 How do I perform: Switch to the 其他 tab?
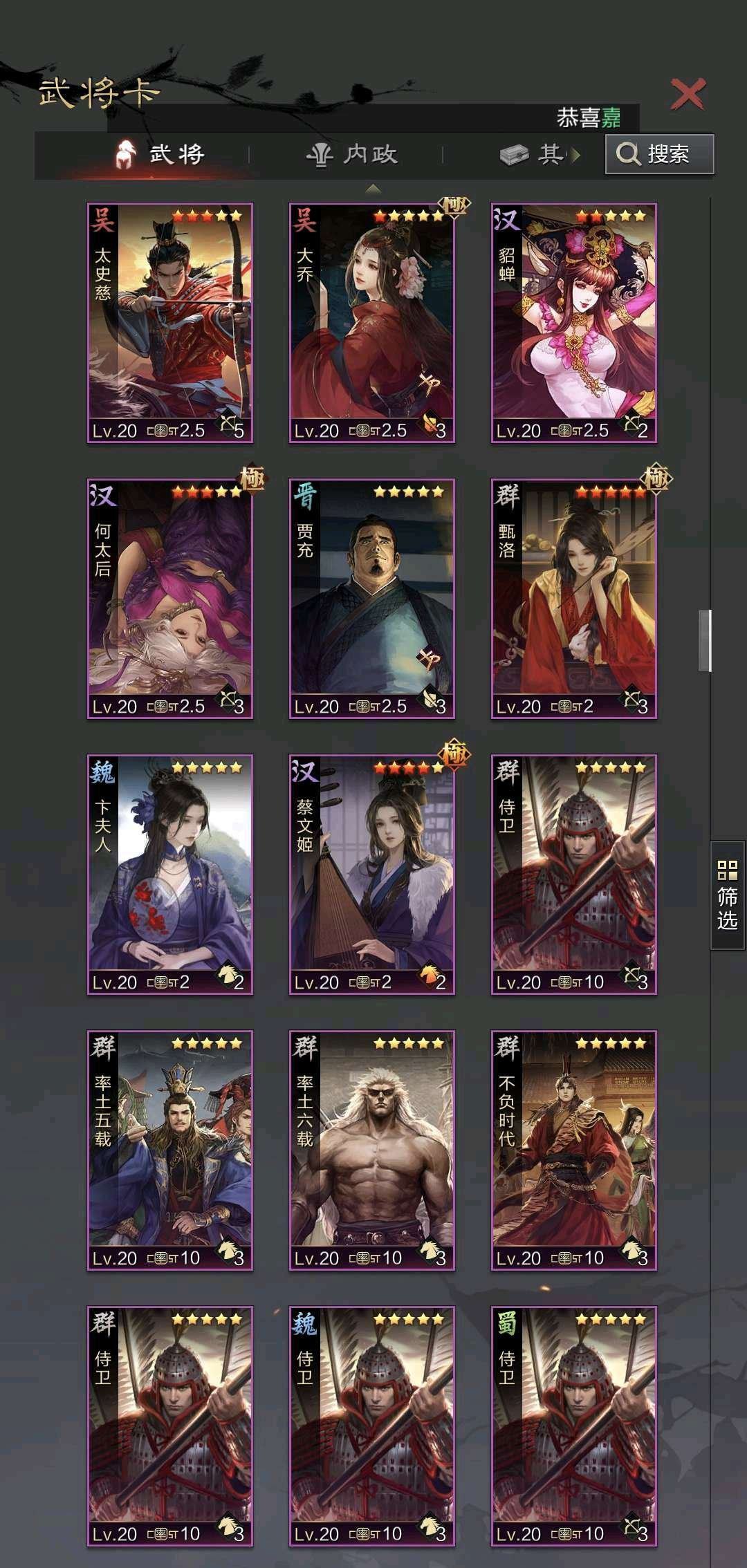539,154
